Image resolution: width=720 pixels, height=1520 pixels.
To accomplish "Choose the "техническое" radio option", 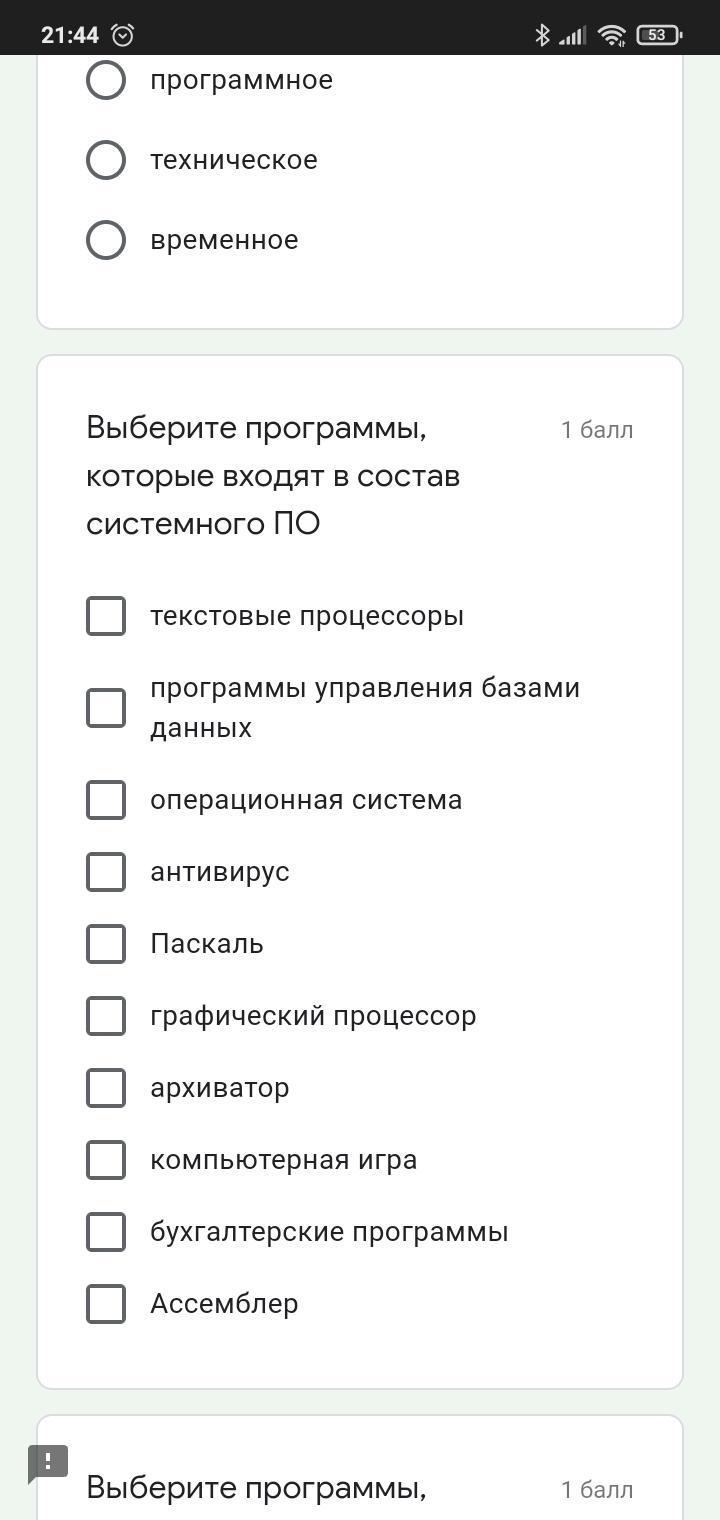I will (106, 160).
